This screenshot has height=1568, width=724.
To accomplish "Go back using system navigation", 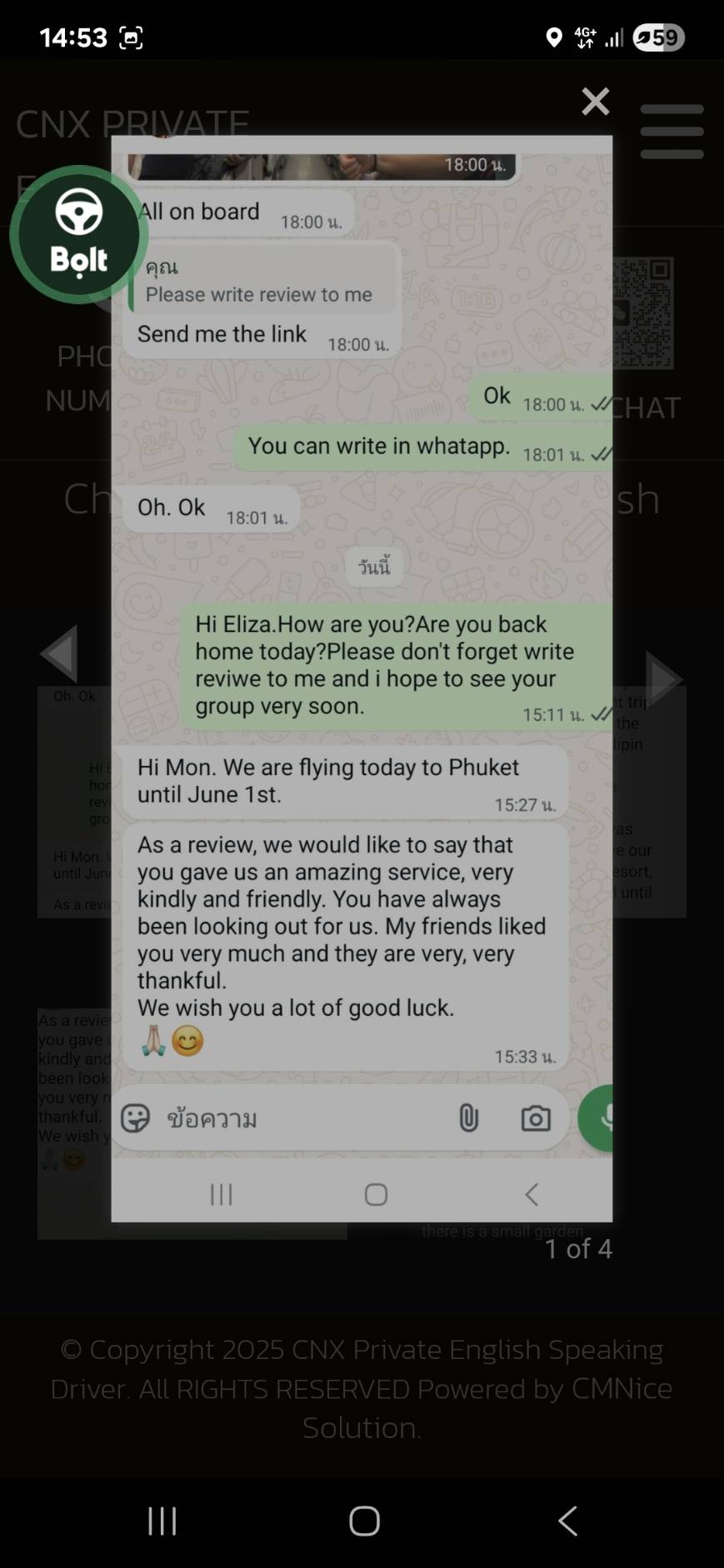I will point(568,1521).
